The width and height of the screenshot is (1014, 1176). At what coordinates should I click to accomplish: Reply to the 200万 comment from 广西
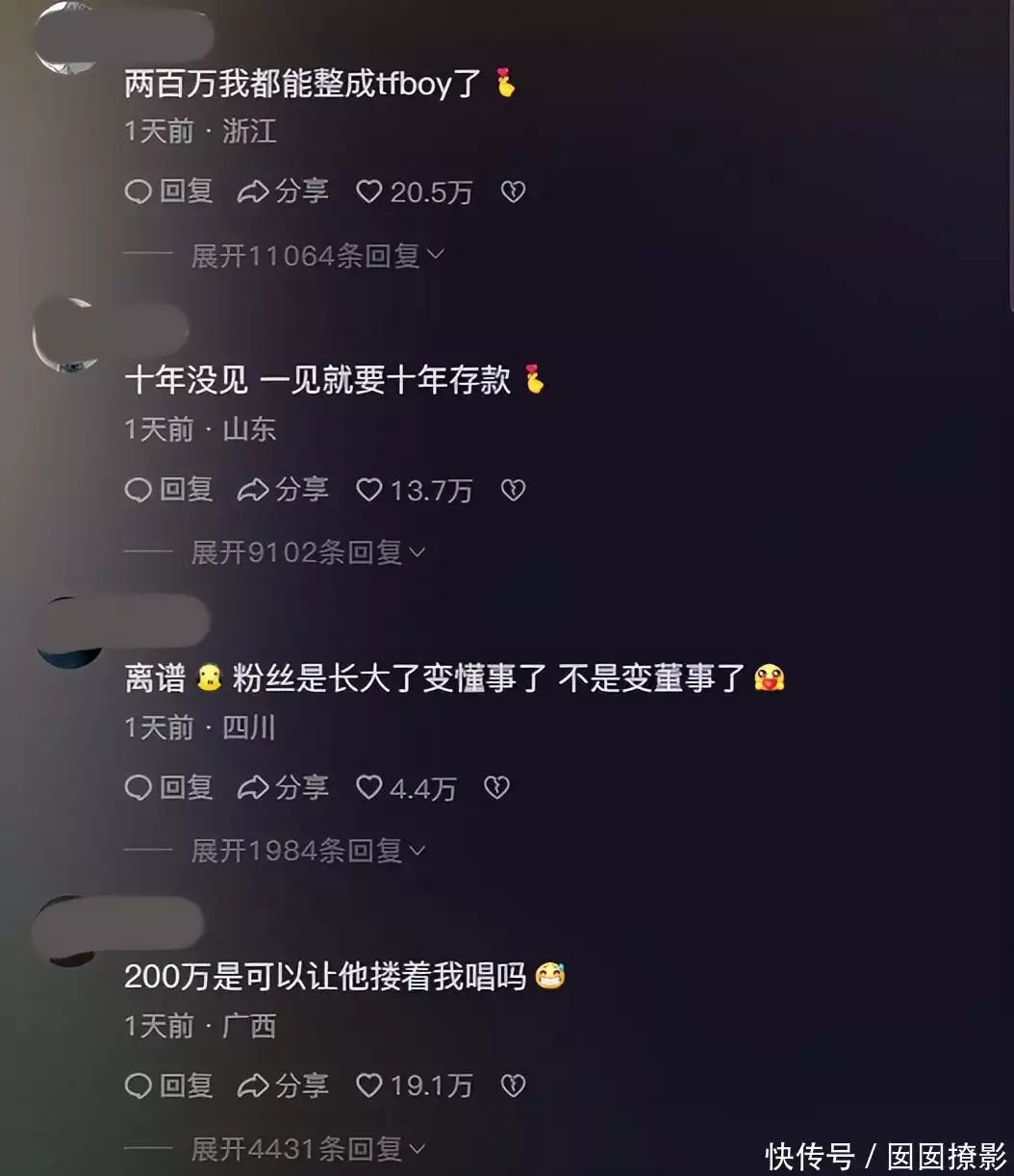[x=168, y=1086]
